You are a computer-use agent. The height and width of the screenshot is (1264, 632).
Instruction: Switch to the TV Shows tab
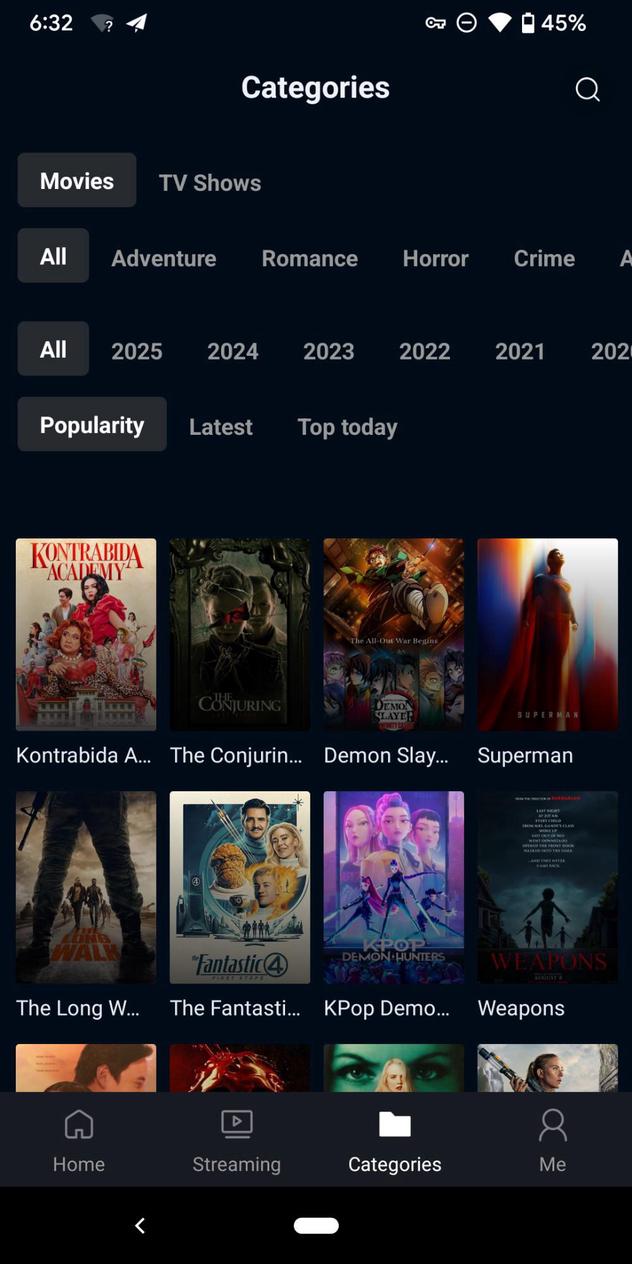click(x=210, y=183)
